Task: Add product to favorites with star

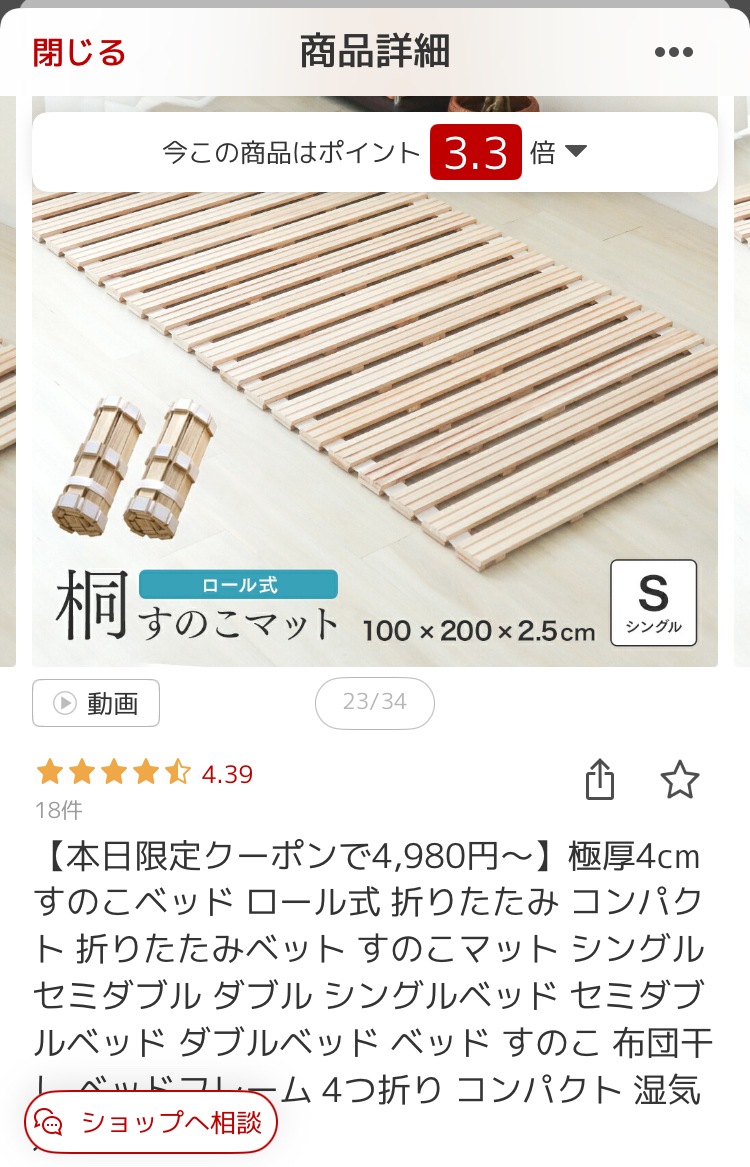Action: (680, 780)
